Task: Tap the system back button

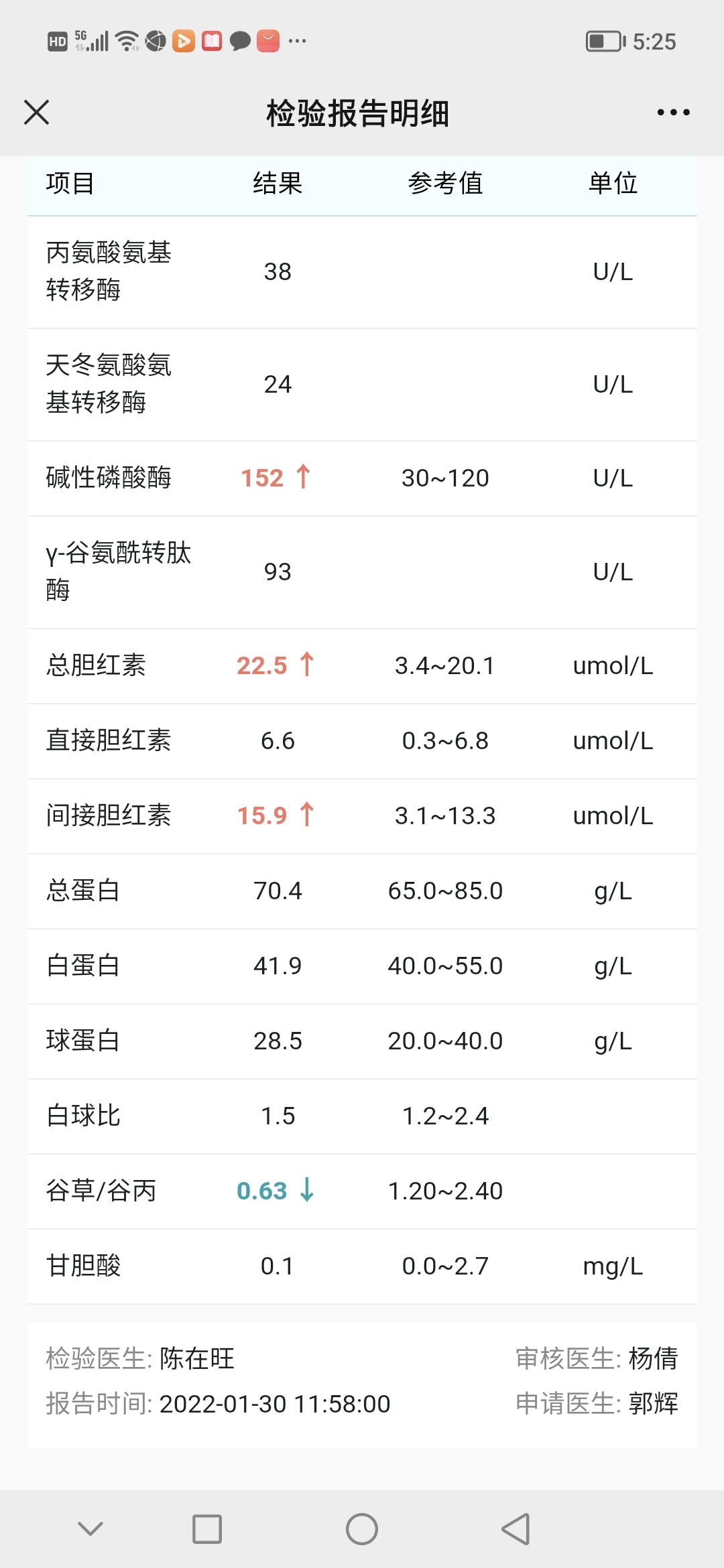Action: click(516, 1529)
